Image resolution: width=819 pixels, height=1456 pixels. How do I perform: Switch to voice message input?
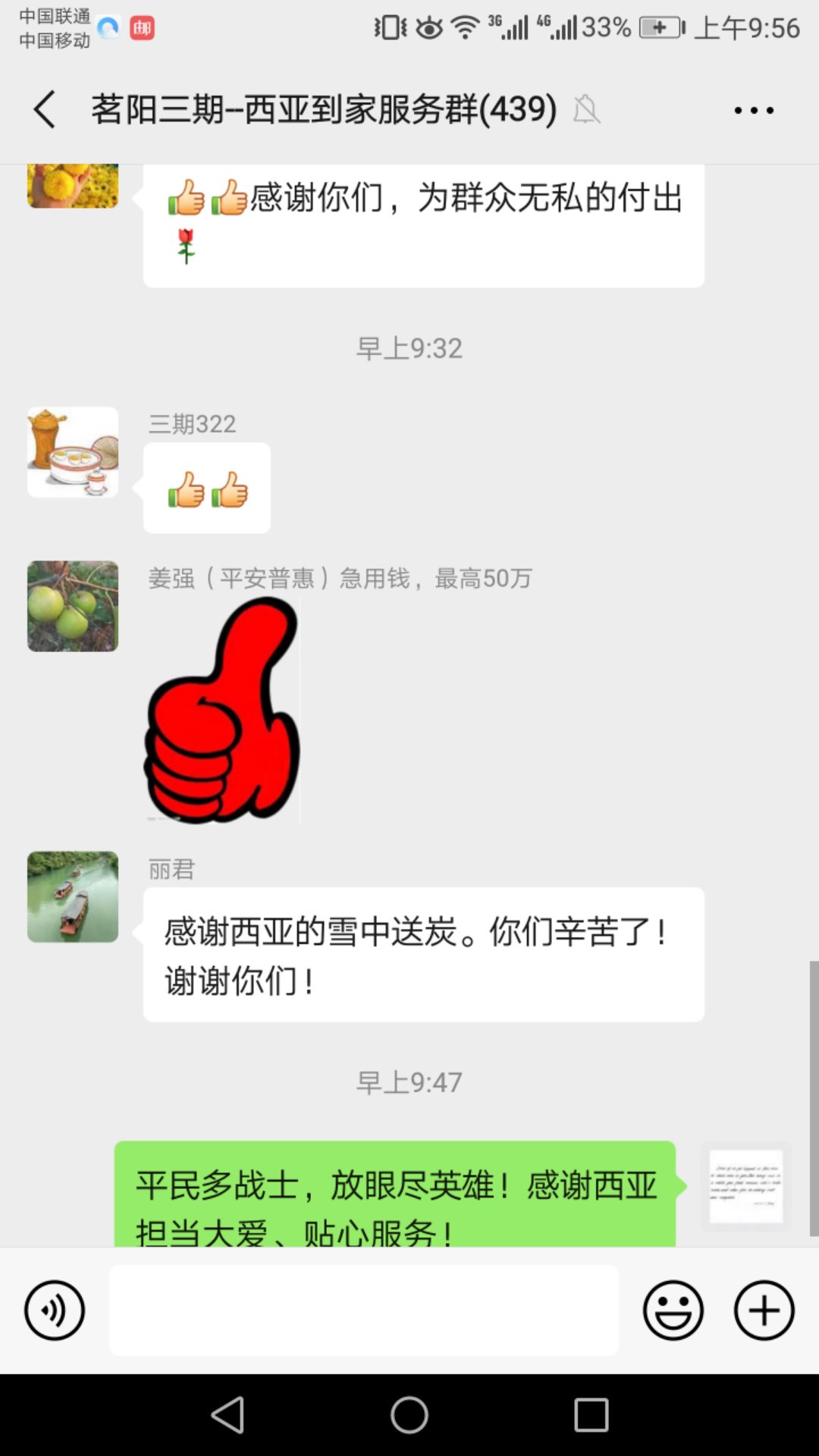(x=53, y=1309)
